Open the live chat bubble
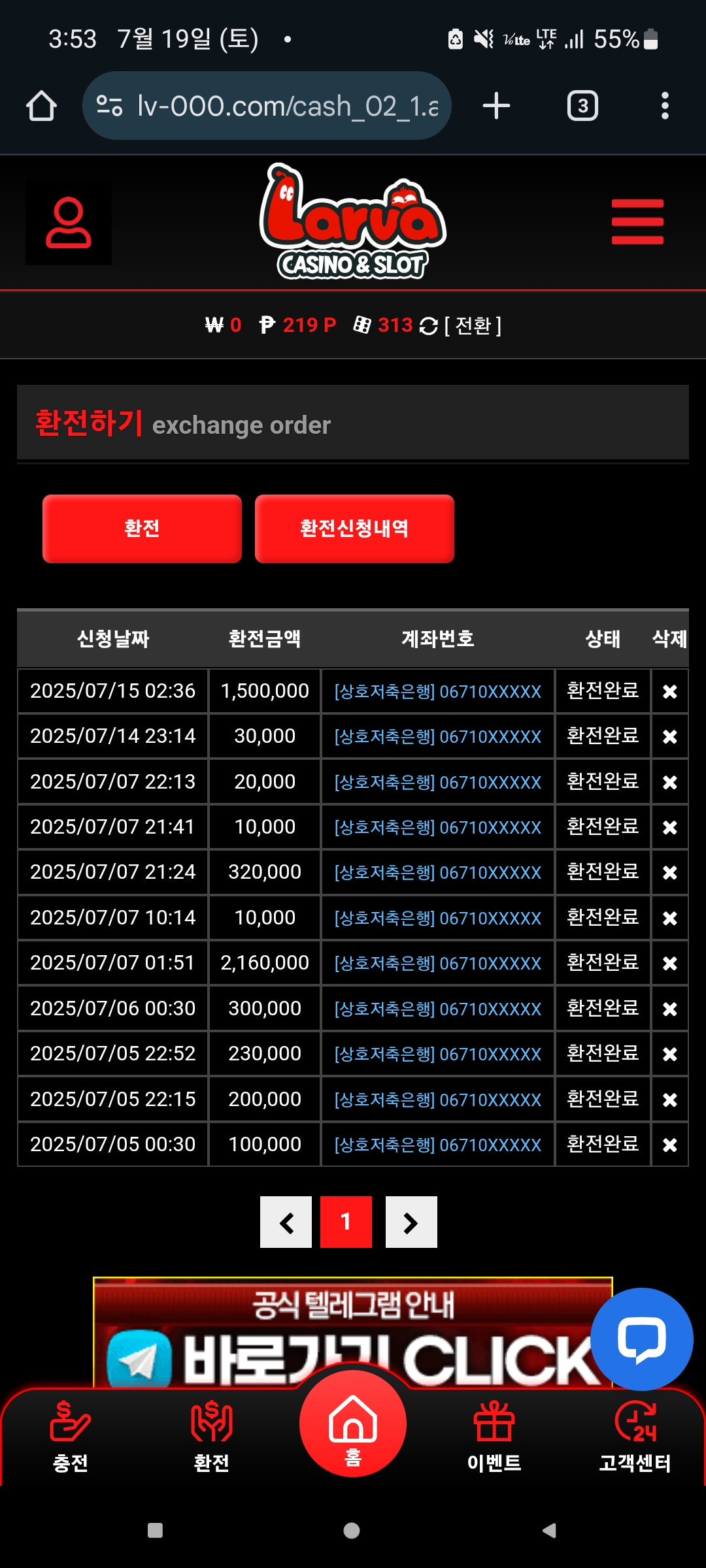 click(x=641, y=1339)
